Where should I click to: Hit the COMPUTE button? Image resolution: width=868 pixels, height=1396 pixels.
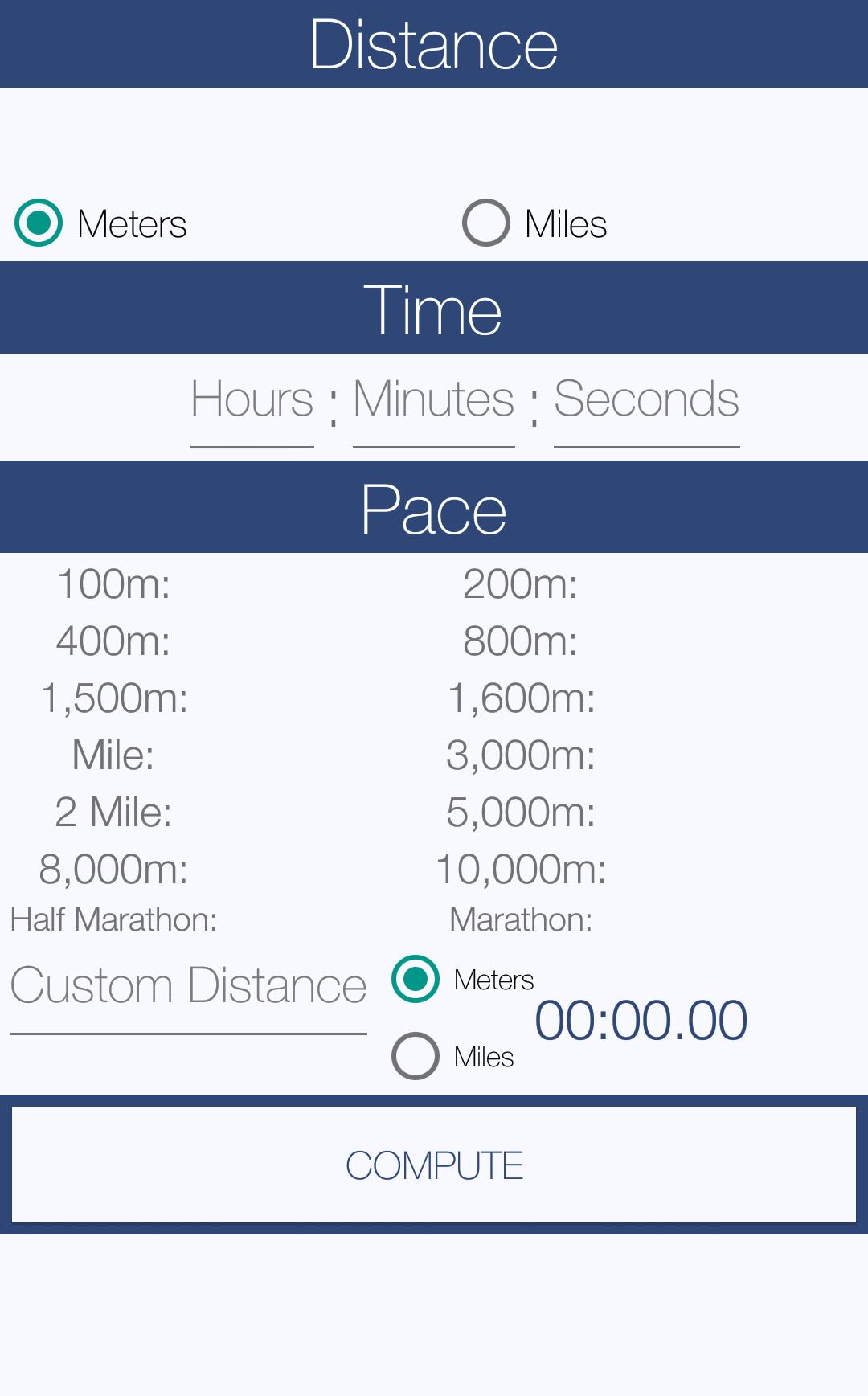[434, 1165]
